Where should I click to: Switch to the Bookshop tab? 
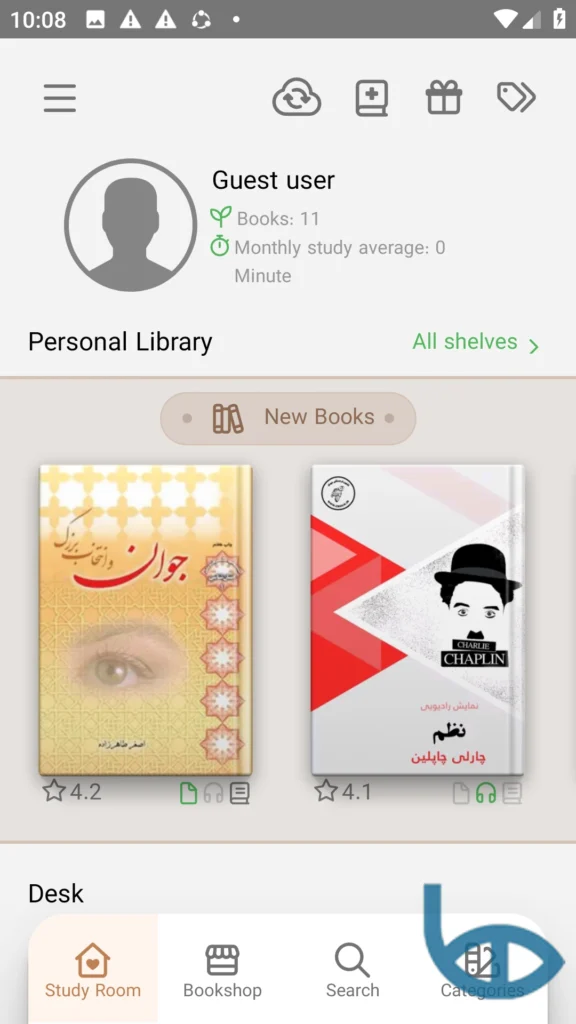(x=222, y=970)
